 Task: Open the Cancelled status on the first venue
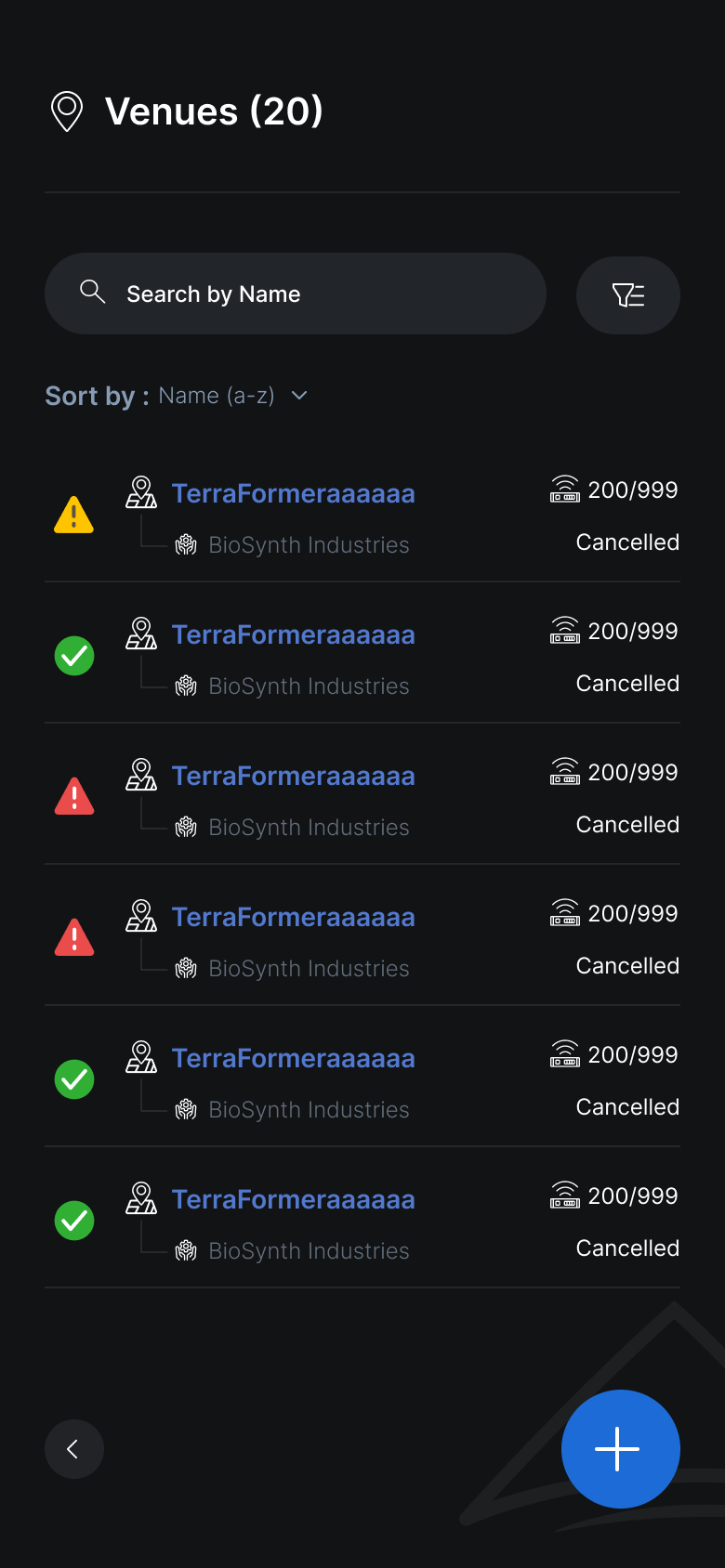[627, 542]
